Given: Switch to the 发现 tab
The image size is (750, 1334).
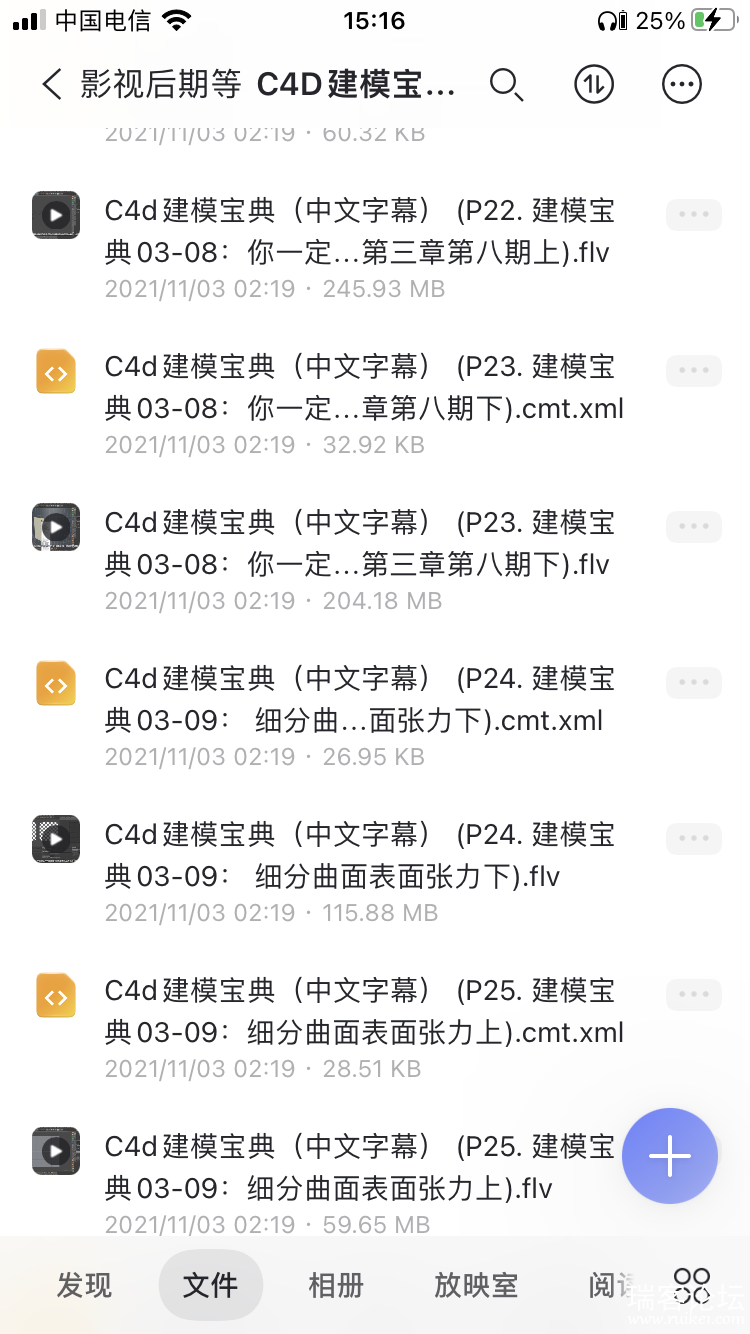Looking at the screenshot, I should click(84, 1286).
